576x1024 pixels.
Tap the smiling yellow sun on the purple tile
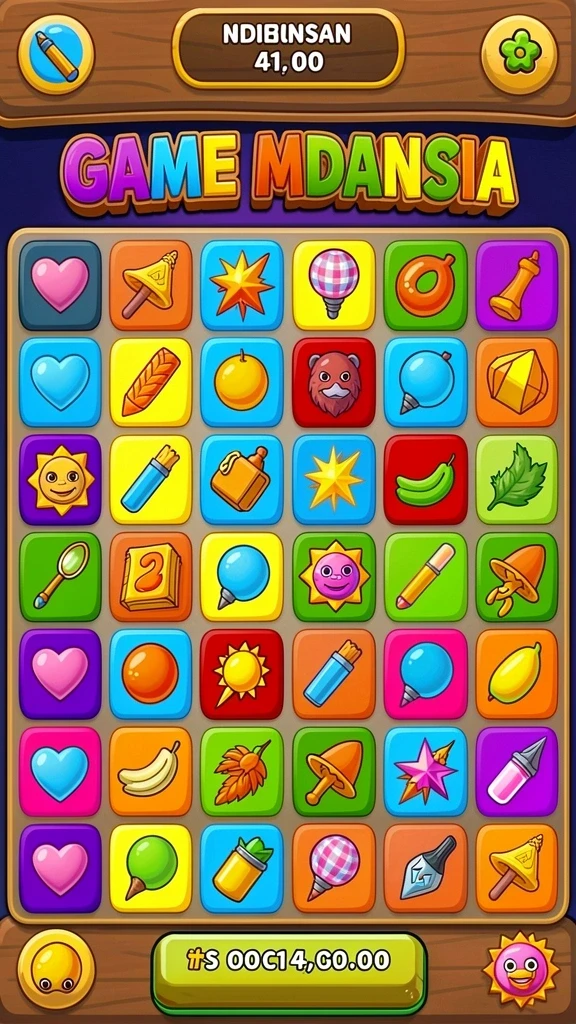click(x=60, y=480)
